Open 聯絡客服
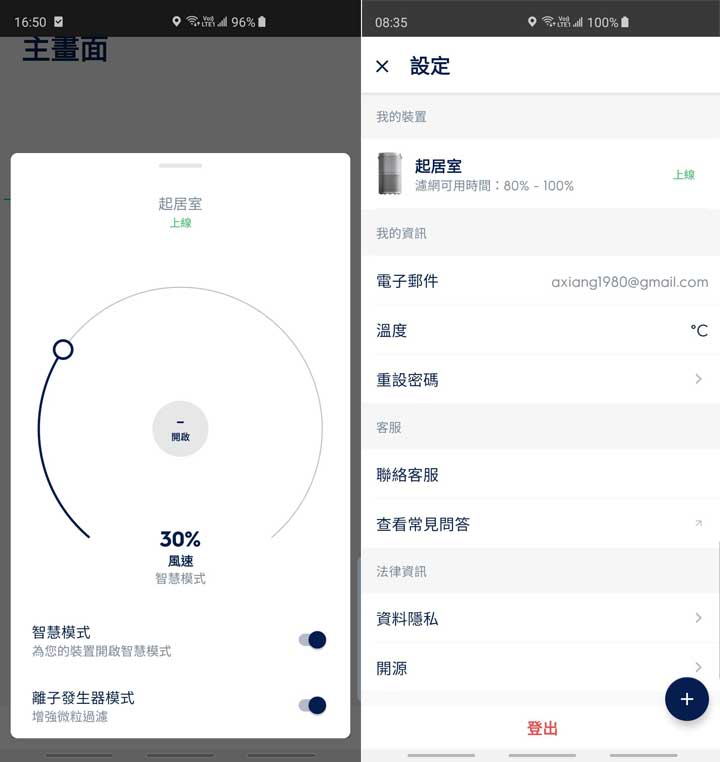This screenshot has height=762, width=720. (x=540, y=475)
